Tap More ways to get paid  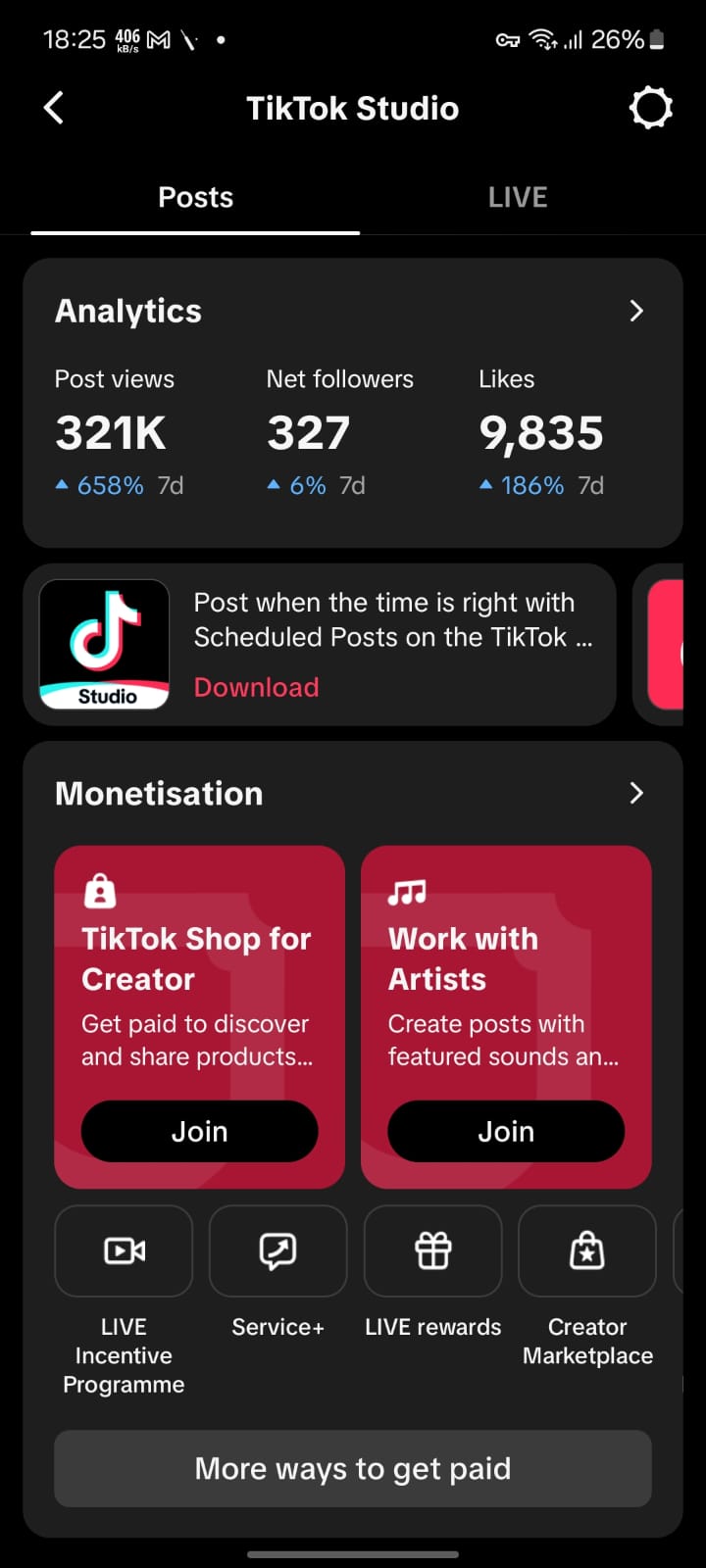click(x=353, y=1468)
